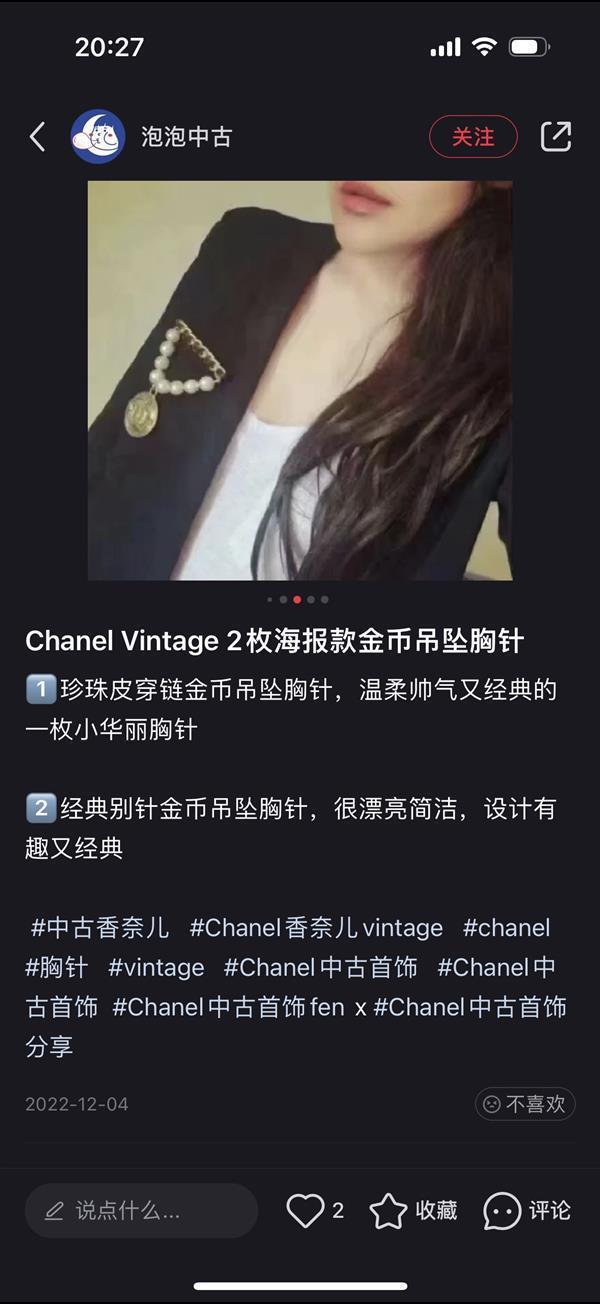Open hashtag #胸针

(57, 968)
